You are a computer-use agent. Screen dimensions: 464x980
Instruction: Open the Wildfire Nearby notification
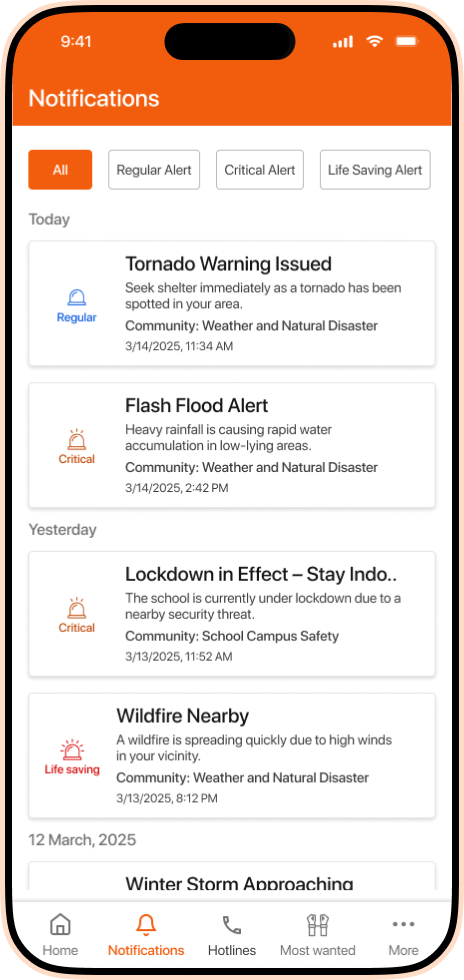[x=232, y=755]
